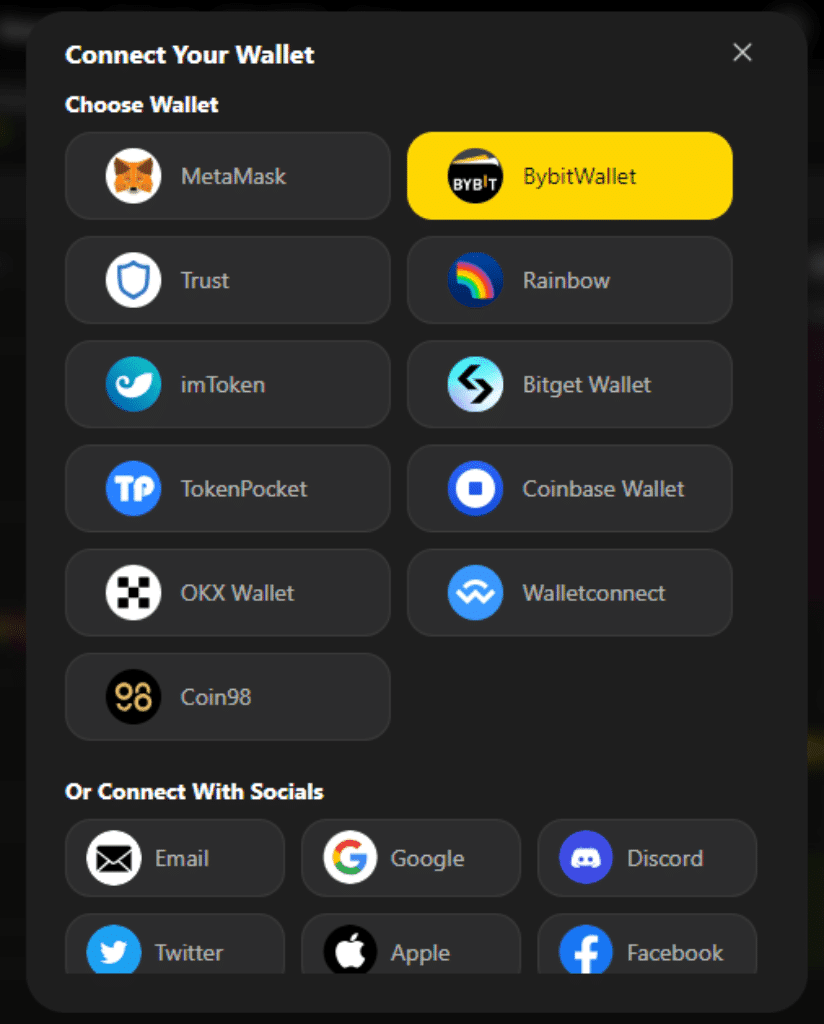
Task: Connect via Walletconnect
Action: (569, 593)
